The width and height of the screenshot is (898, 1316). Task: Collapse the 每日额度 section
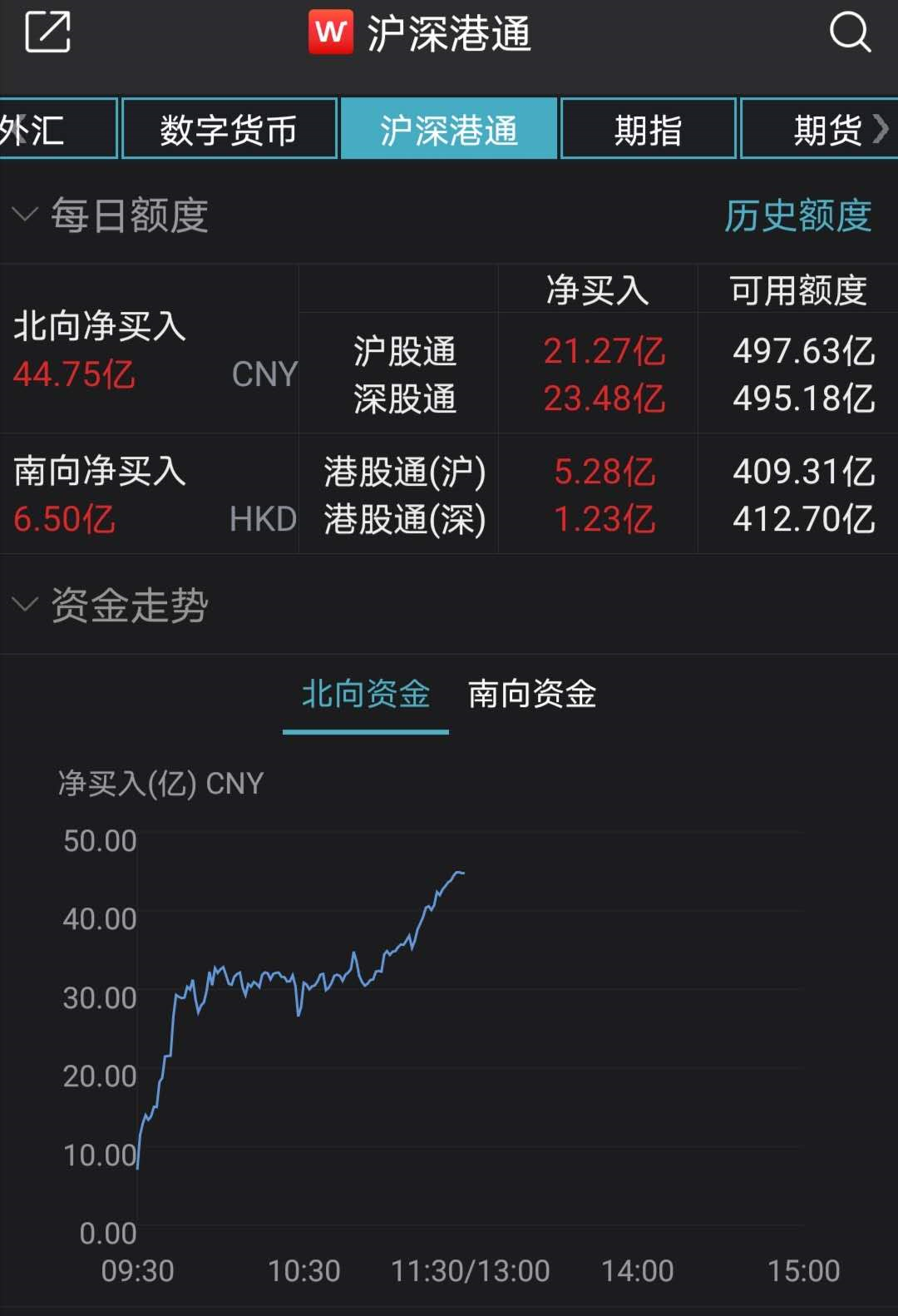pyautogui.click(x=26, y=215)
